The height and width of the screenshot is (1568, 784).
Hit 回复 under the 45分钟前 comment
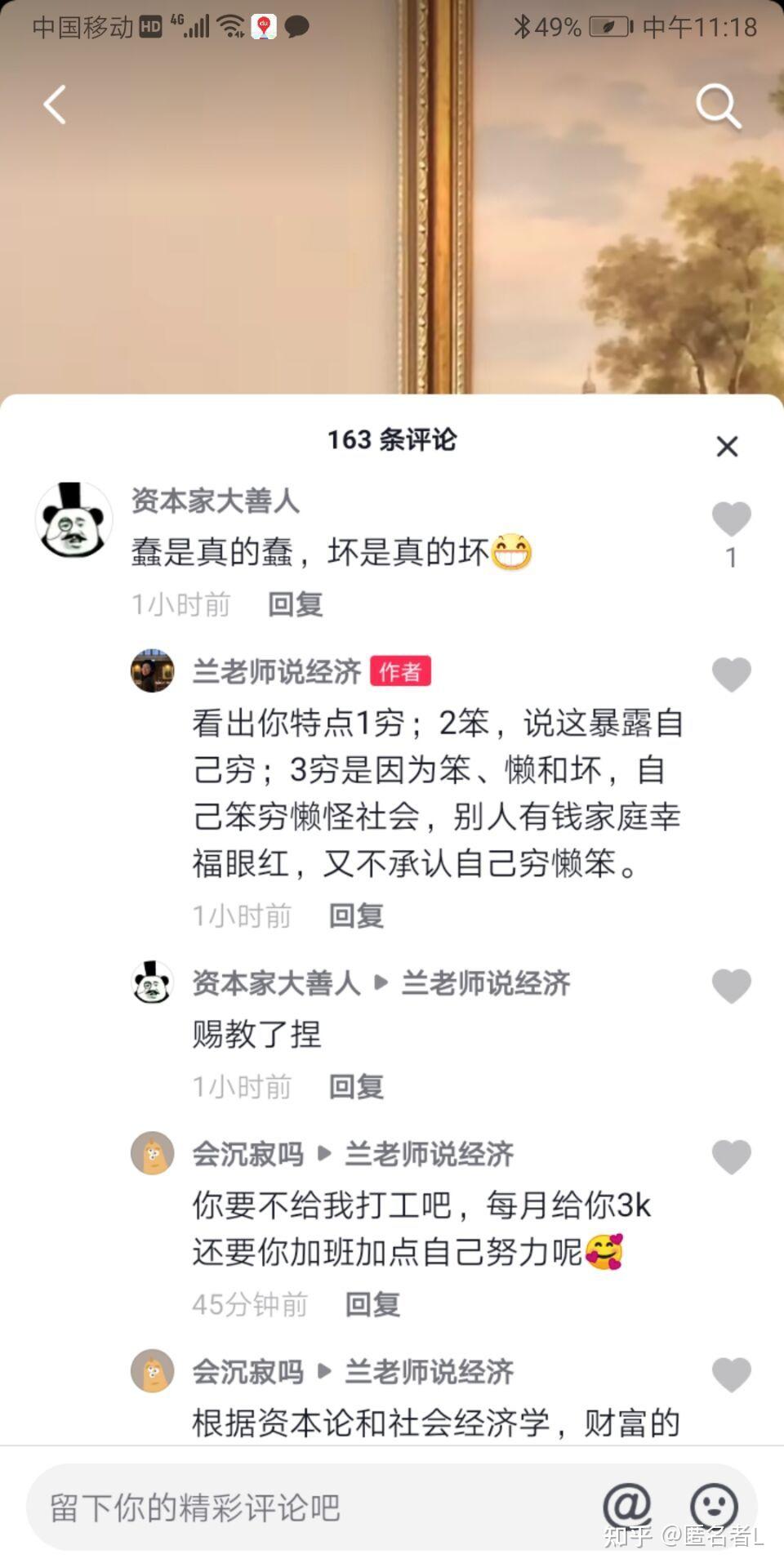372,1305
